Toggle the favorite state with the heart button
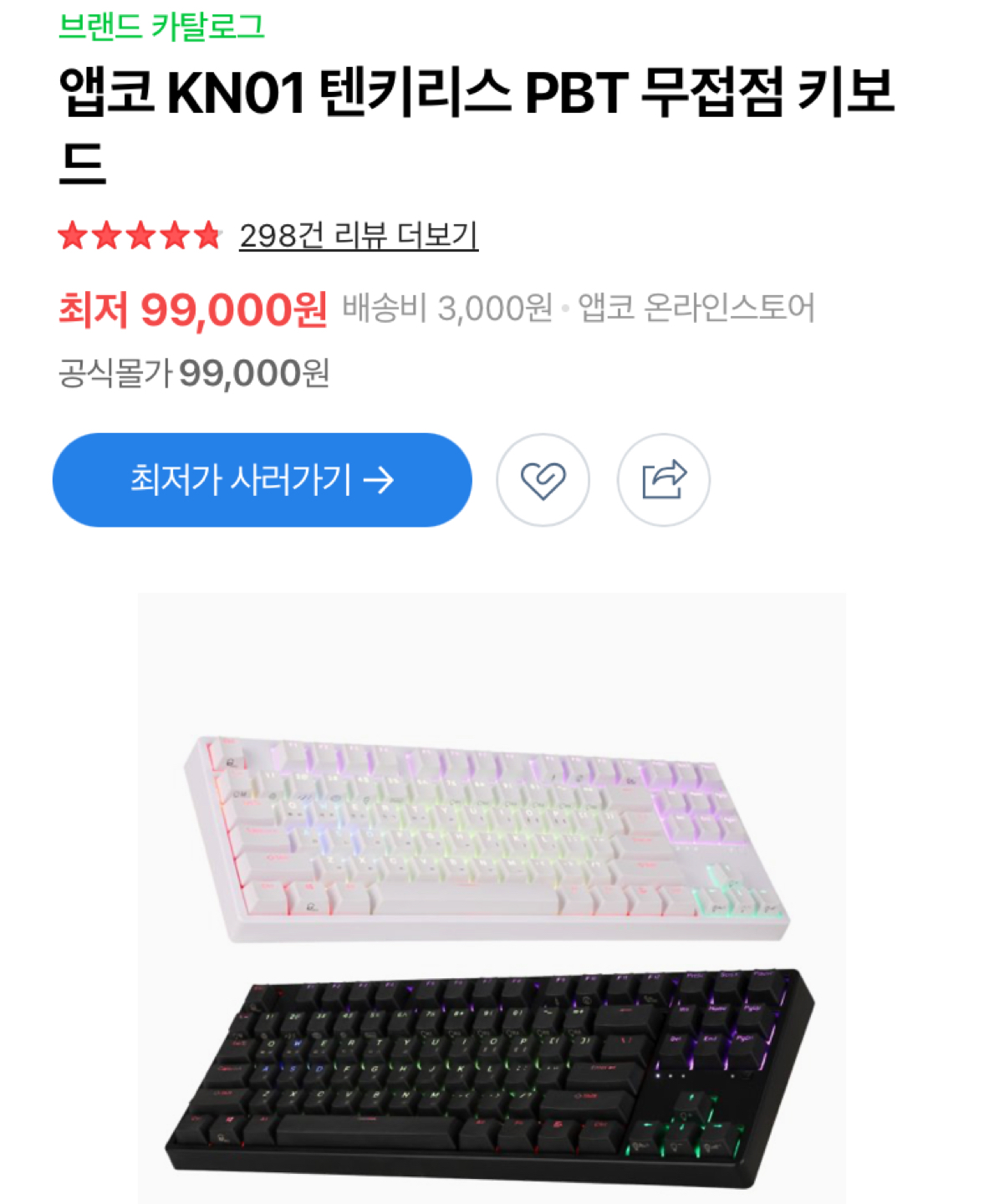This screenshot has width=984, height=1204. [x=545, y=478]
